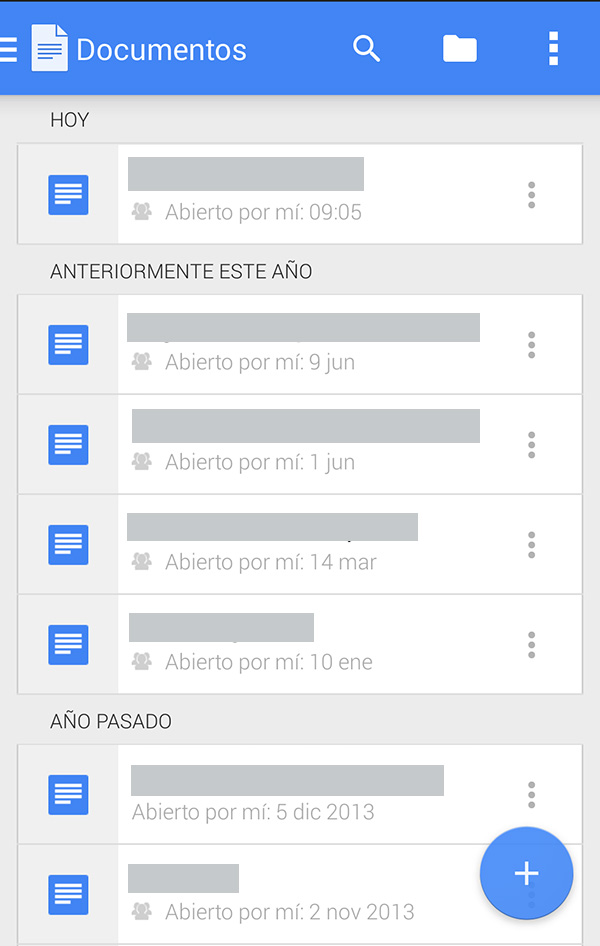Open the document opened 5 dic 2013
Screen dimensions: 600x946
(300, 794)
